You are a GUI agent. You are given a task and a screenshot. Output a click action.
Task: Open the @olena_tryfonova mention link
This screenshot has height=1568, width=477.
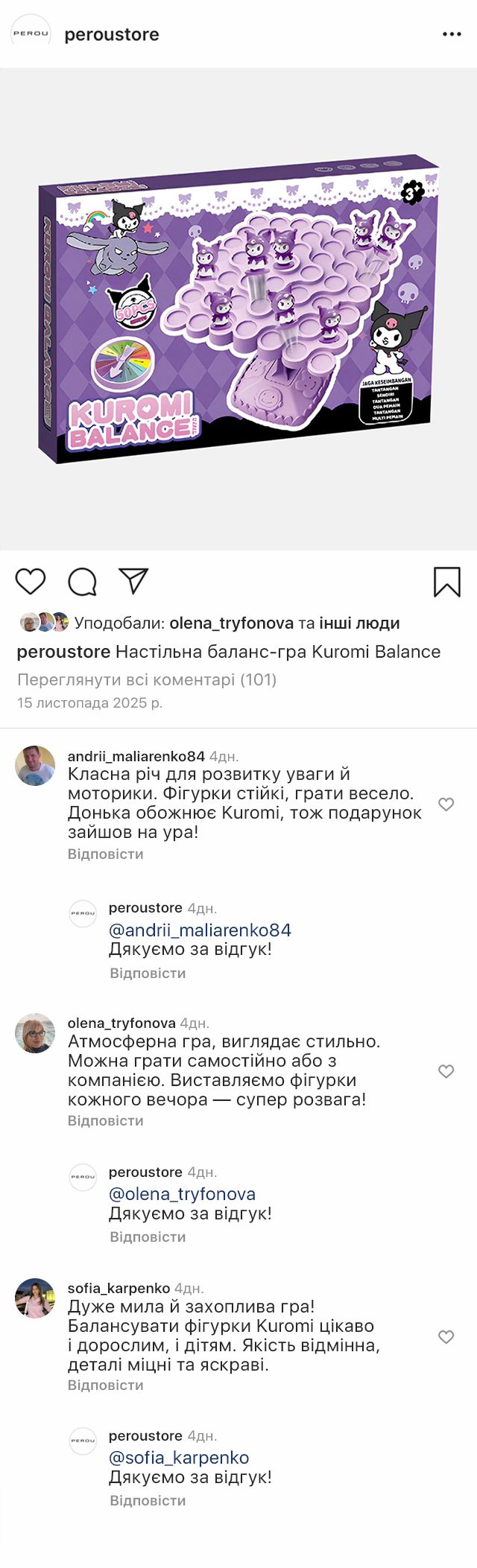click(182, 1194)
